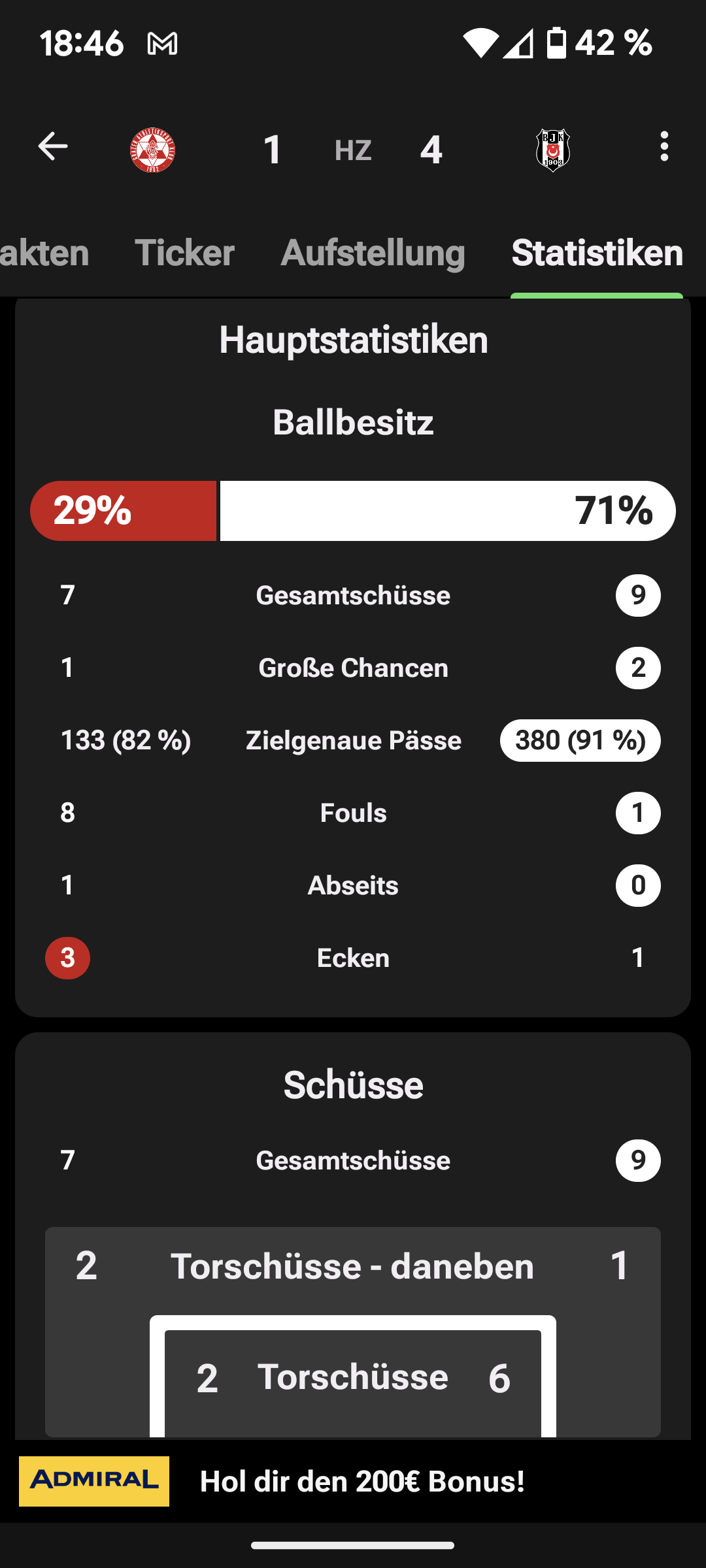Select the Statistiken tab
Viewport: 706px width, 1568px height.
click(597, 253)
